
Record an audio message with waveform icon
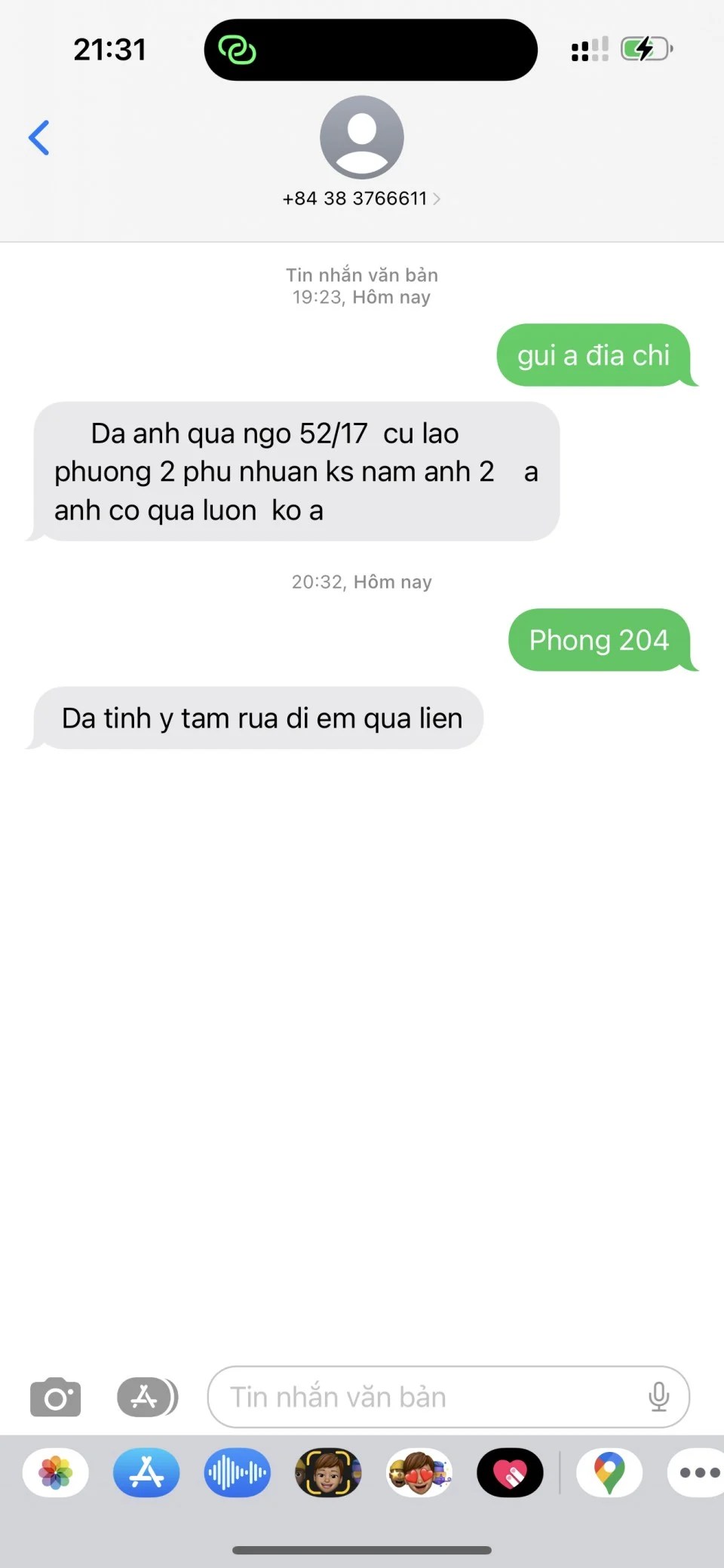[237, 1472]
